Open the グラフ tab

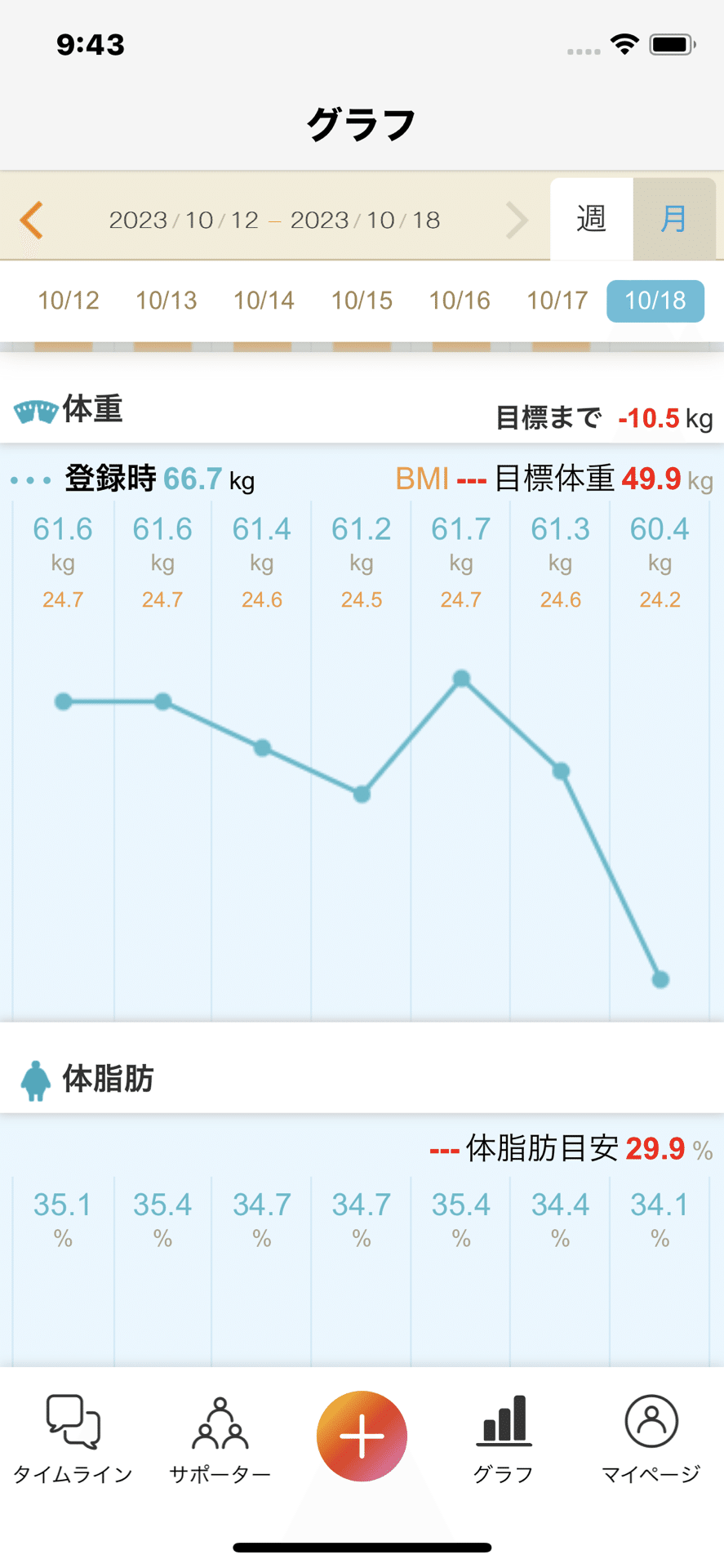tap(503, 1439)
